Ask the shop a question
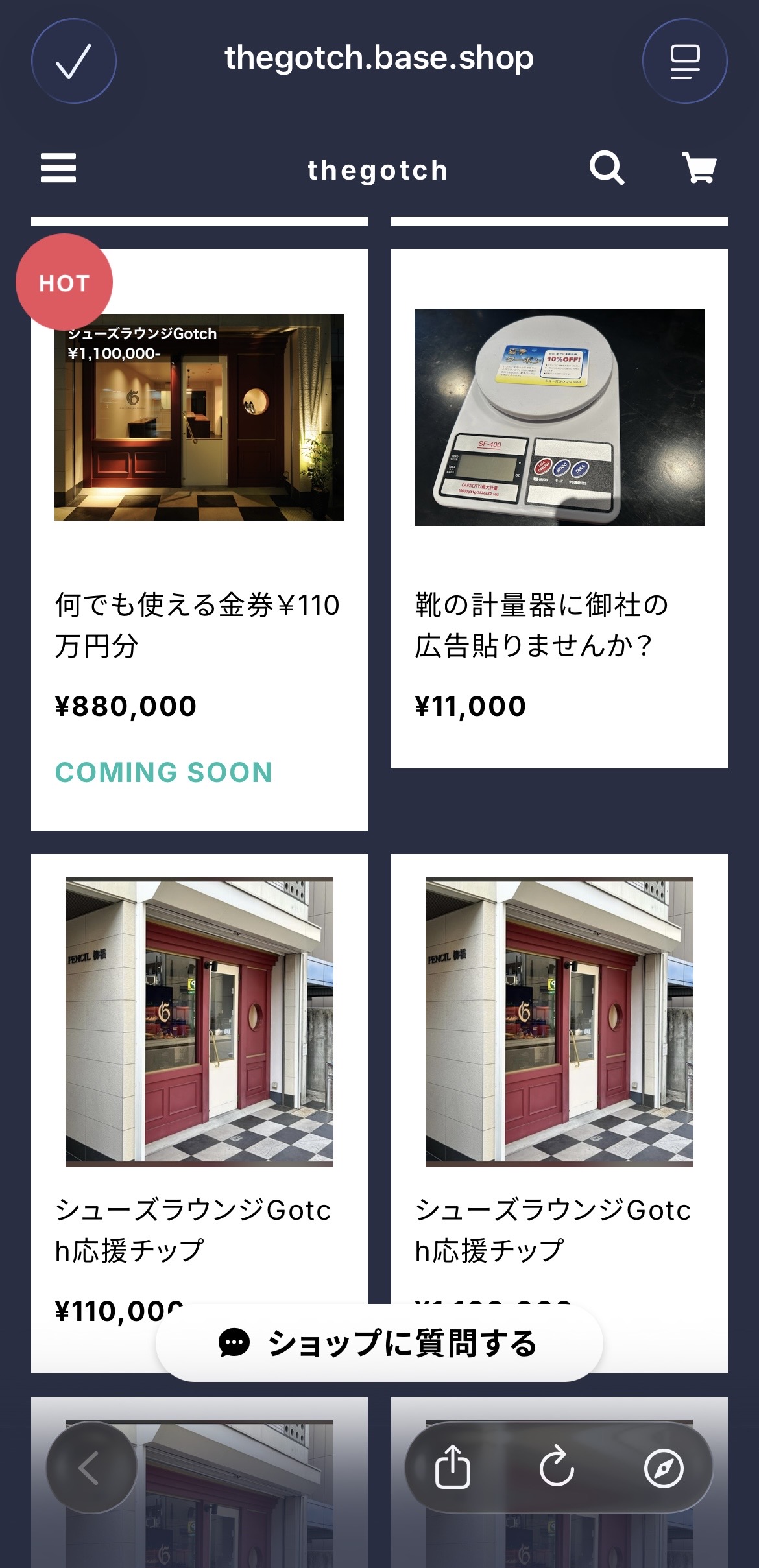759x1568 pixels. pos(379,1342)
